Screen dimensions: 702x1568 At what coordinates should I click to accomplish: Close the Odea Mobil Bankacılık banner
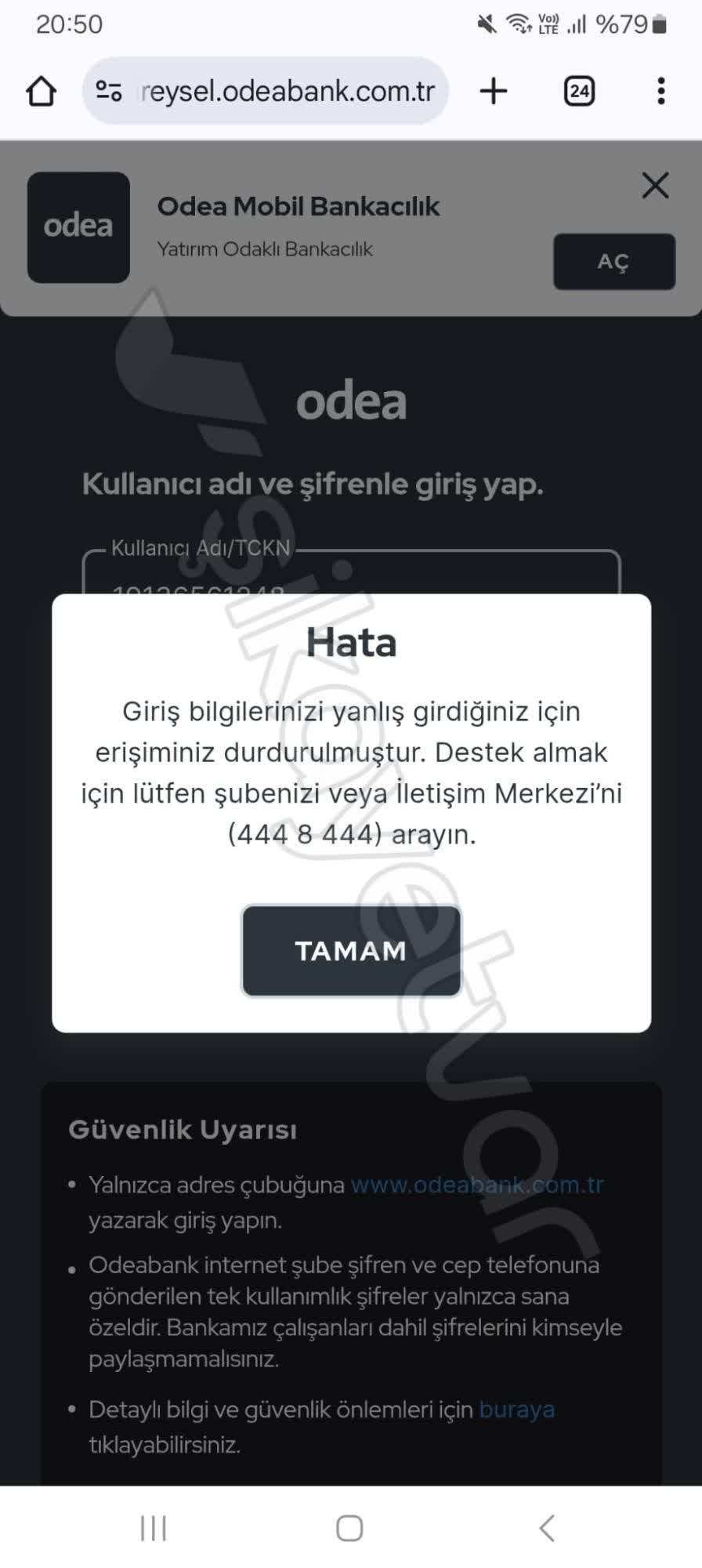(655, 187)
